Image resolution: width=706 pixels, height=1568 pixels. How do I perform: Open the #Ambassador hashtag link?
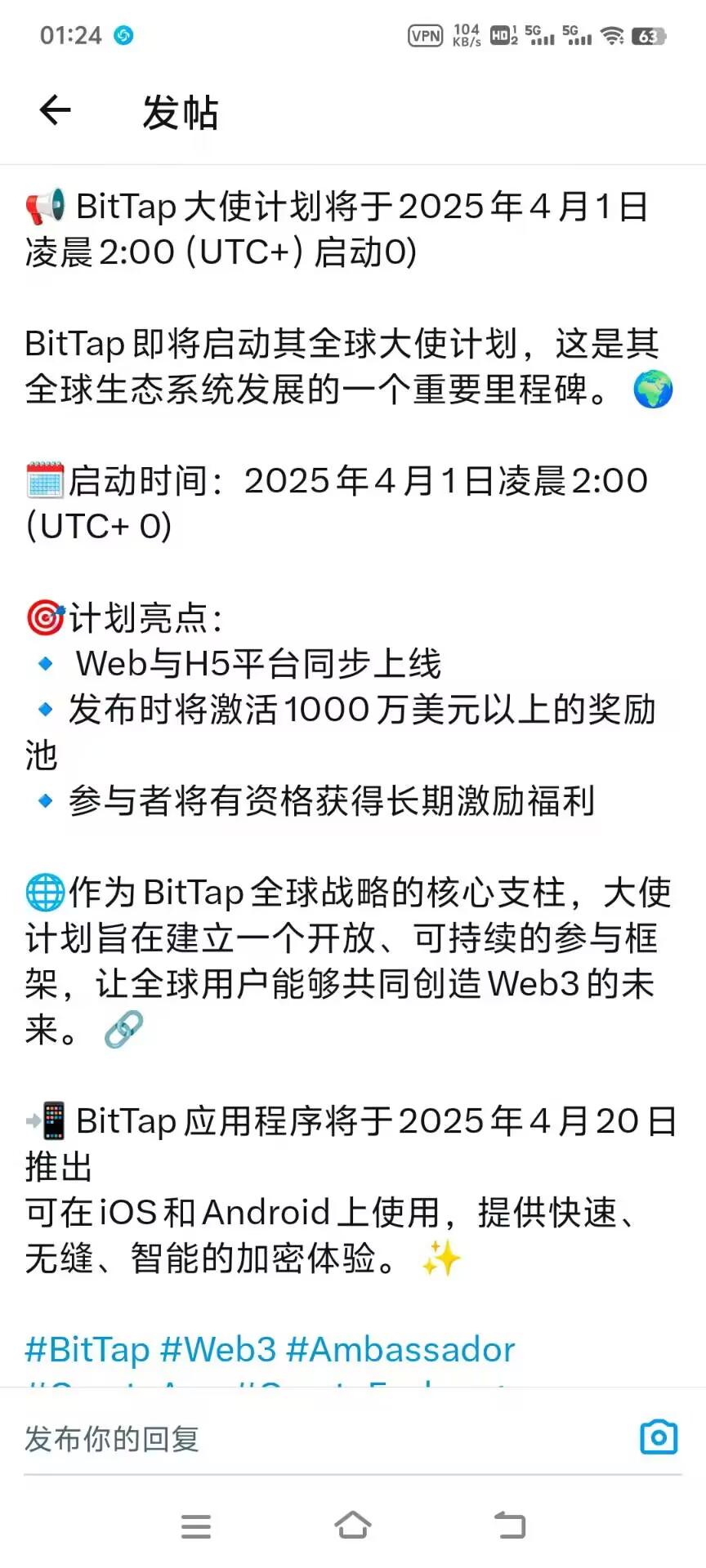pos(400,1350)
